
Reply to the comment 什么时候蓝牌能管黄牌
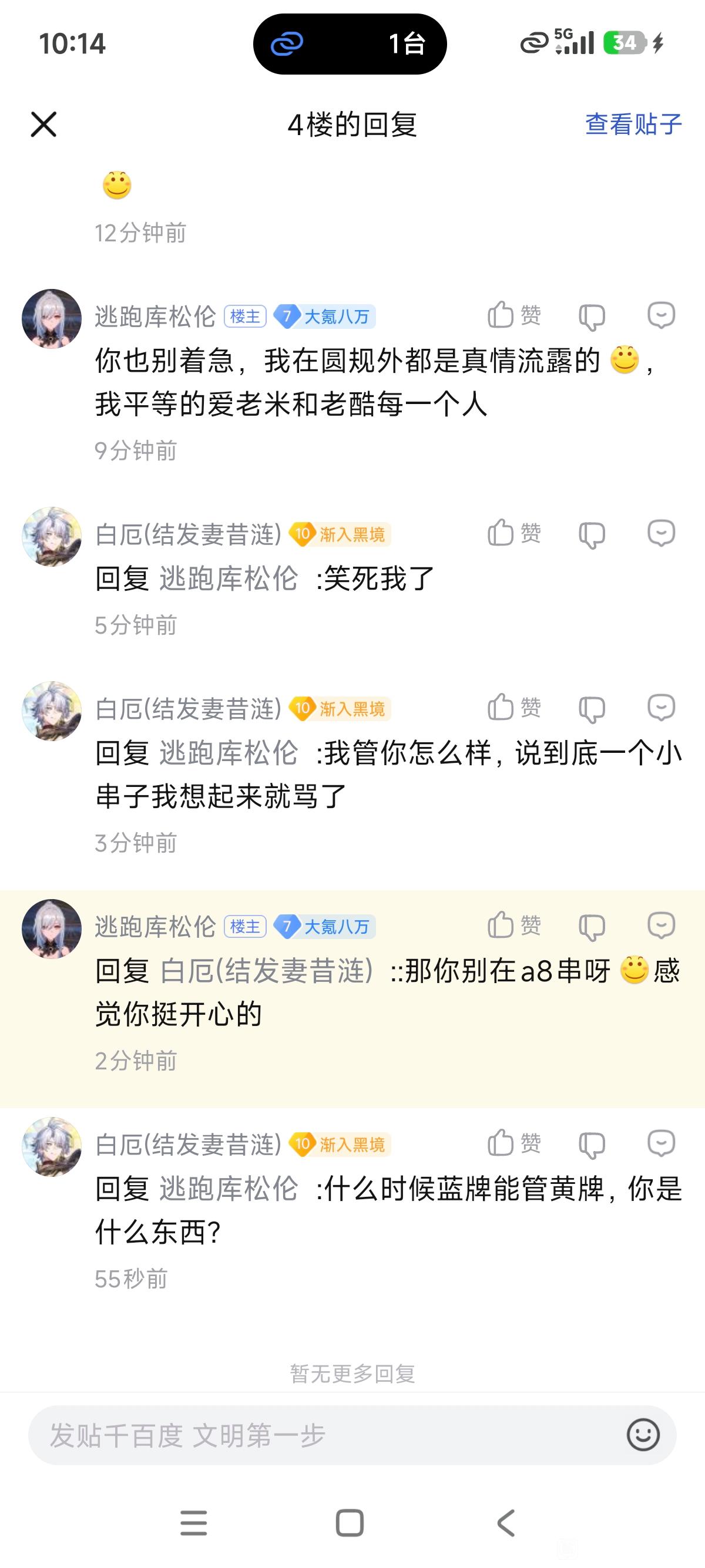[660, 1143]
